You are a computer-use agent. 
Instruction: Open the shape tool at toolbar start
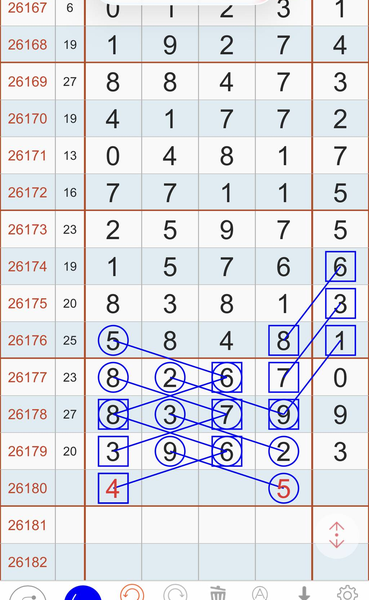click(28, 593)
